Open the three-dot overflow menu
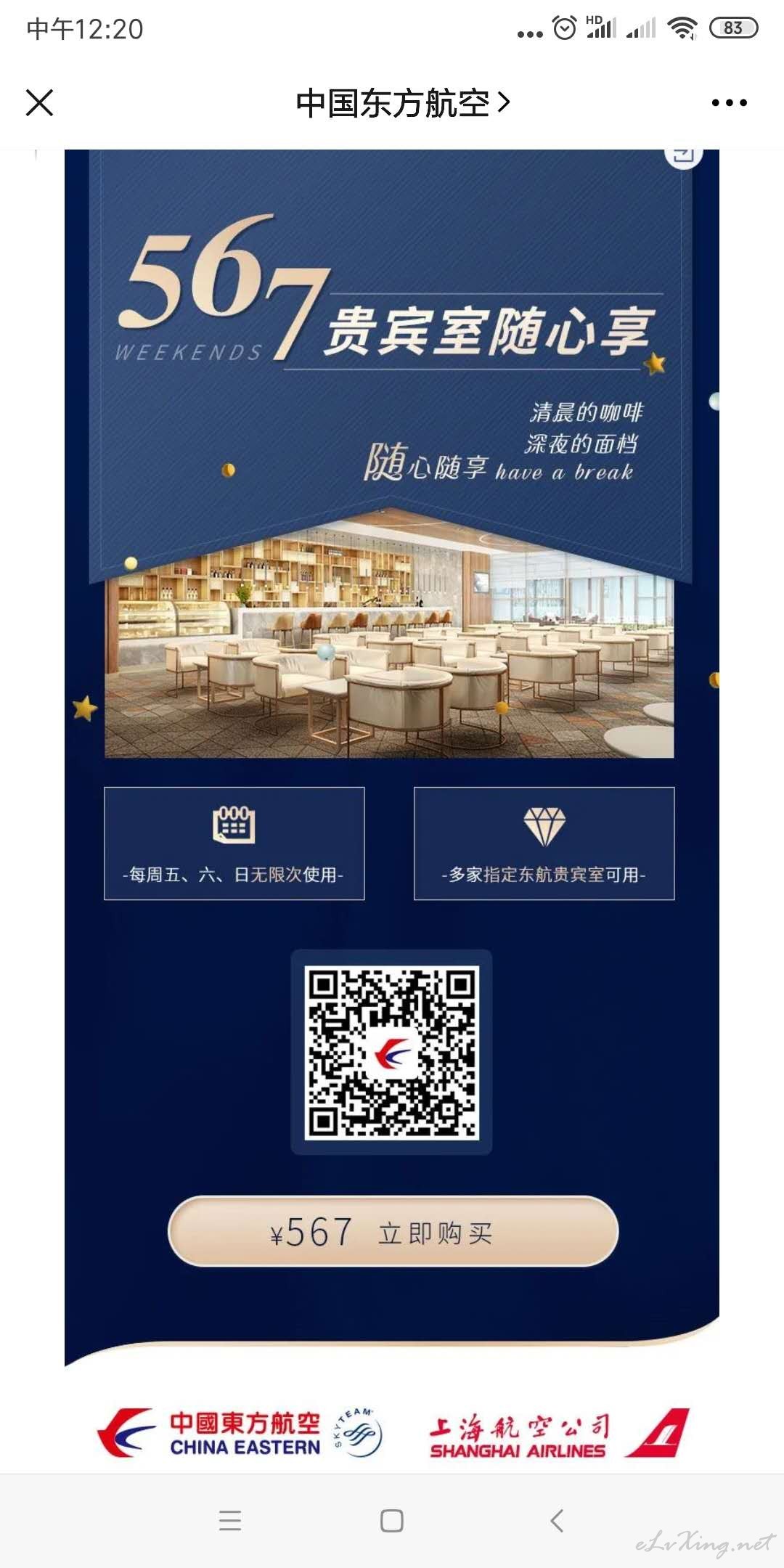Viewport: 784px width, 1568px height. click(x=729, y=103)
